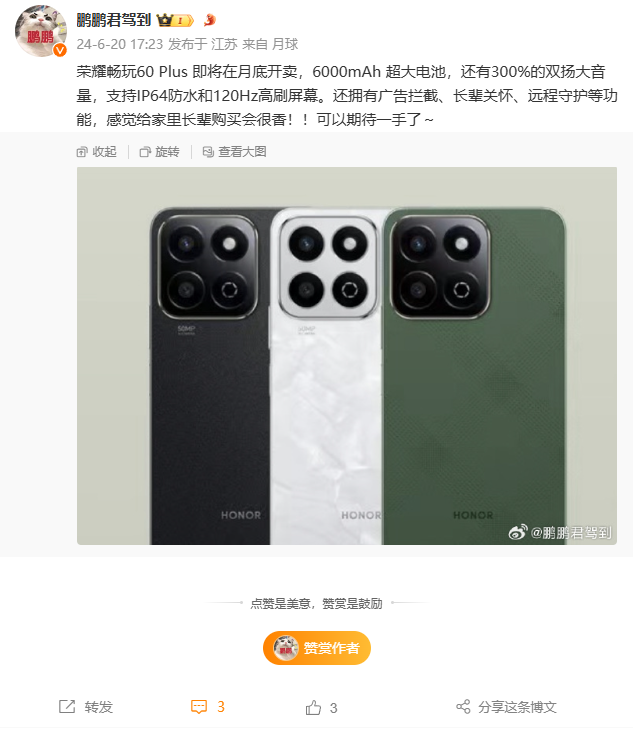Image resolution: width=633 pixels, height=733 pixels.
Task: Open the comments showing 3
Action: click(x=208, y=707)
